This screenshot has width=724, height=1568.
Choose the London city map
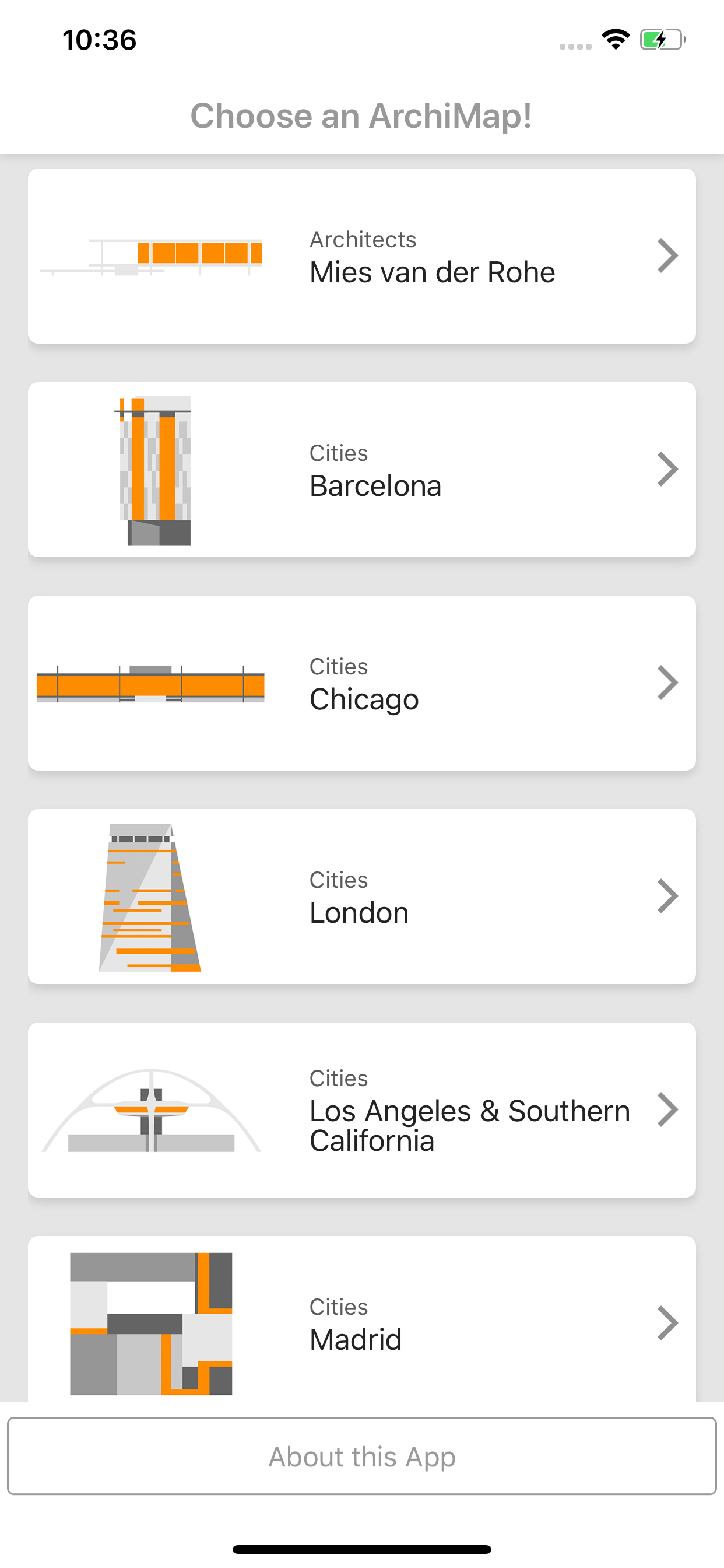click(x=362, y=897)
